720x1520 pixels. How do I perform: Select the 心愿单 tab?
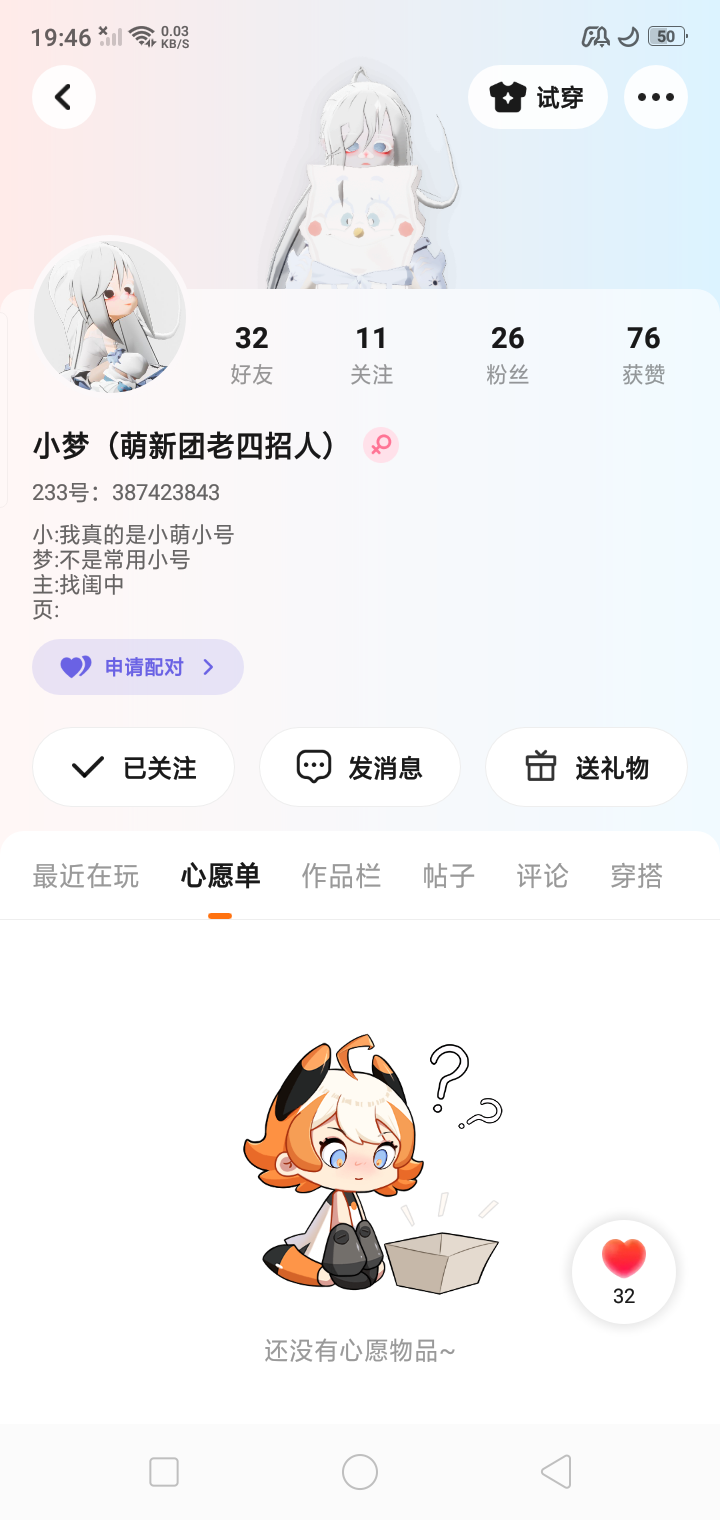(x=220, y=876)
